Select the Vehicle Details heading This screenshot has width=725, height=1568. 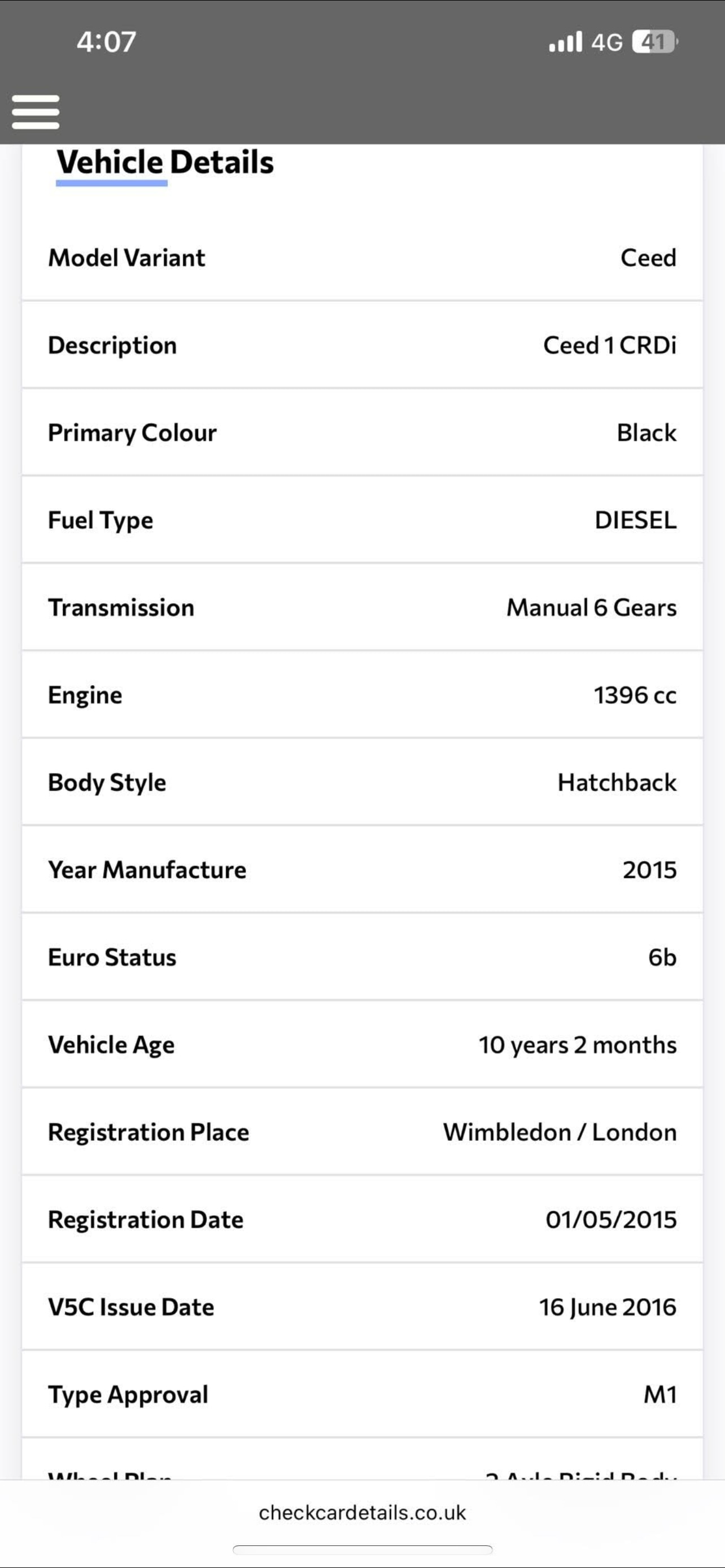164,161
